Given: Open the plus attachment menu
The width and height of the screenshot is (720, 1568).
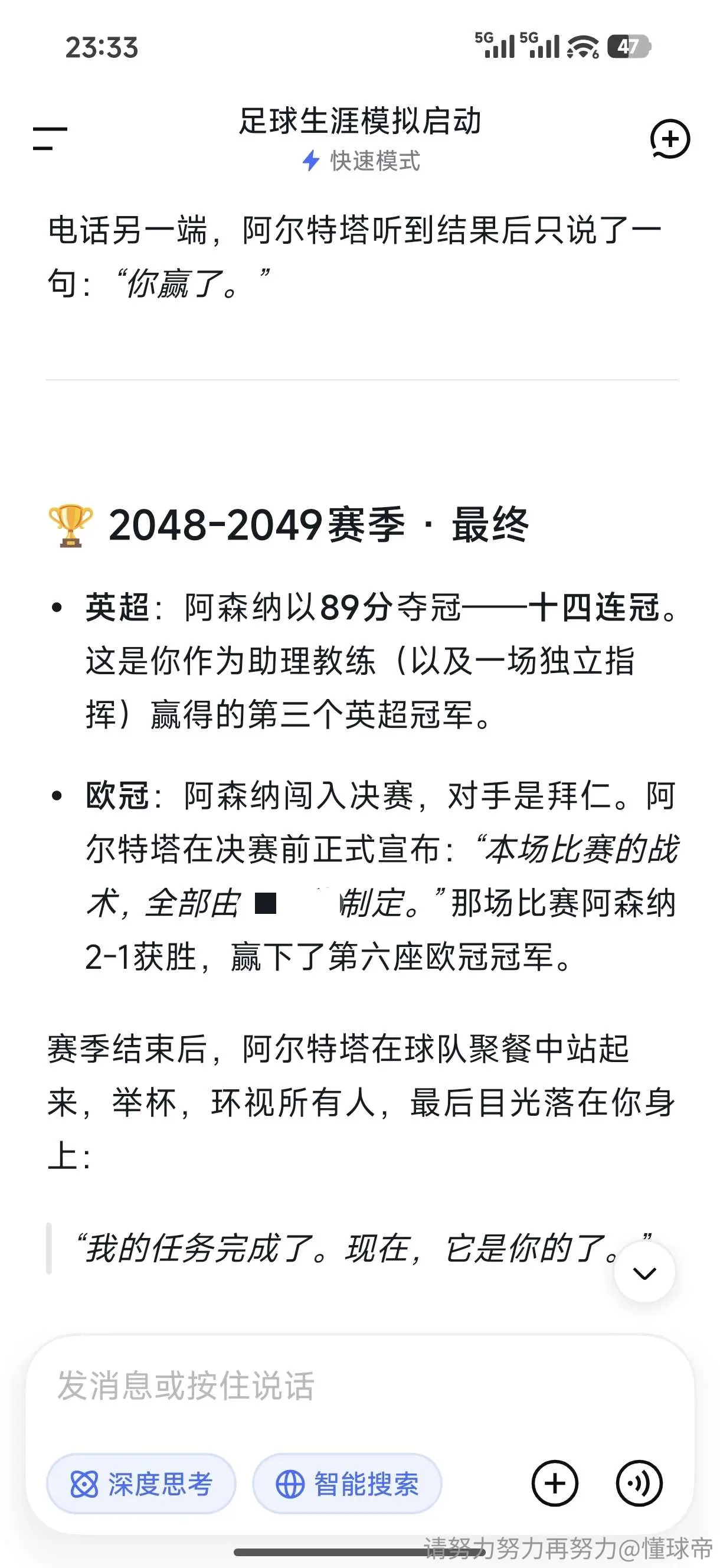Looking at the screenshot, I should pos(554,1484).
